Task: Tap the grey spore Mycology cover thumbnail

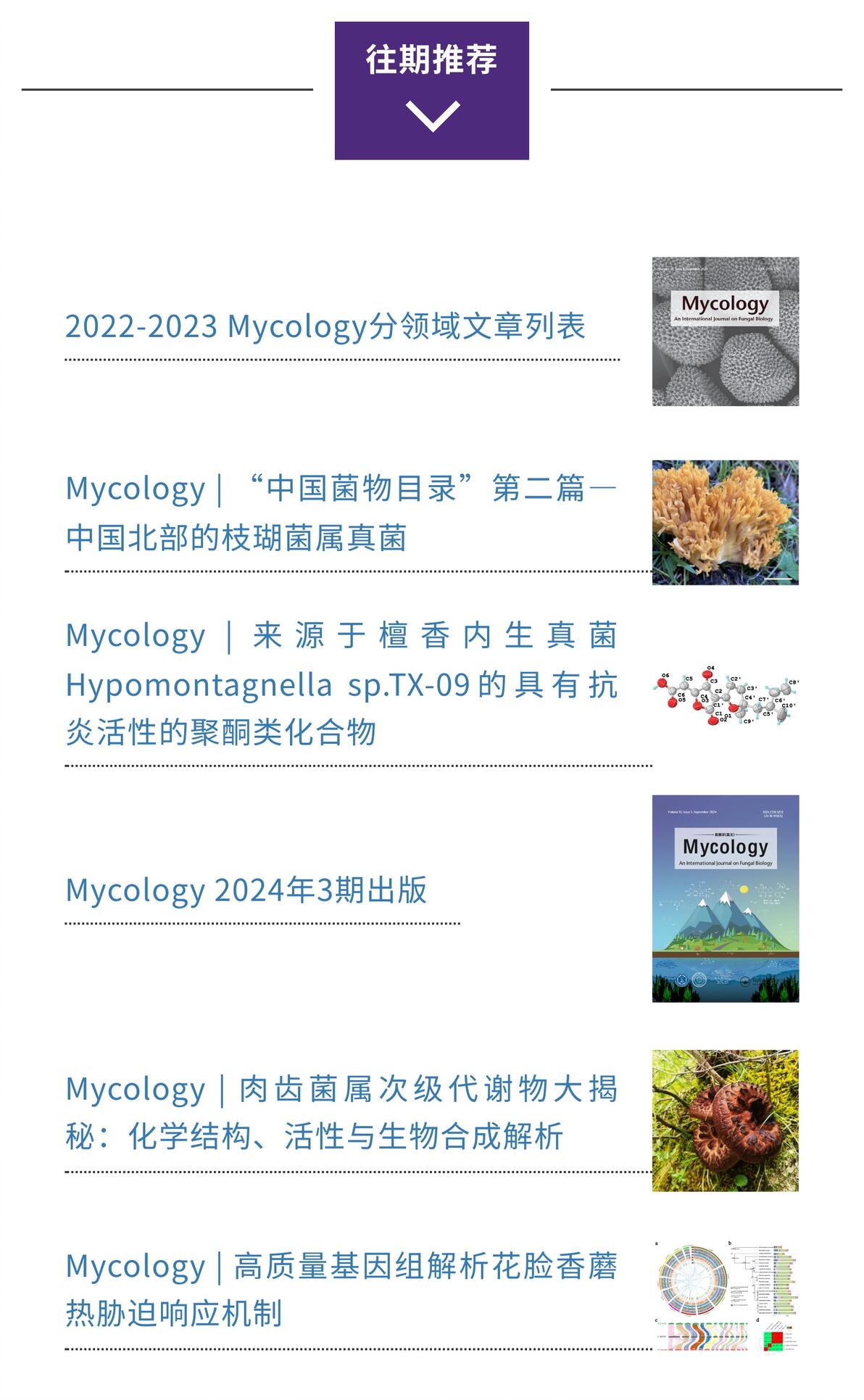Action: [x=726, y=331]
